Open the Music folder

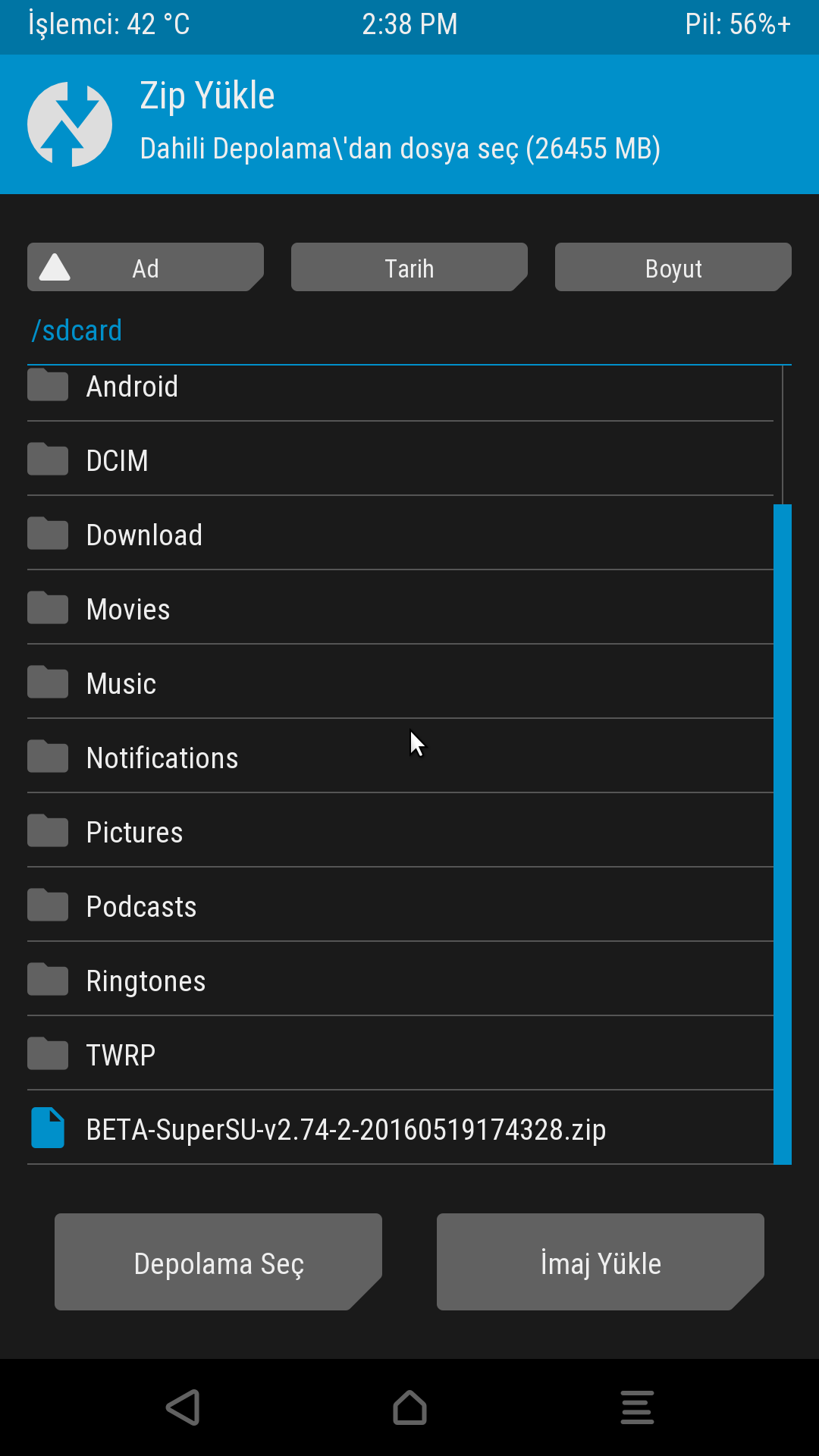tap(121, 683)
